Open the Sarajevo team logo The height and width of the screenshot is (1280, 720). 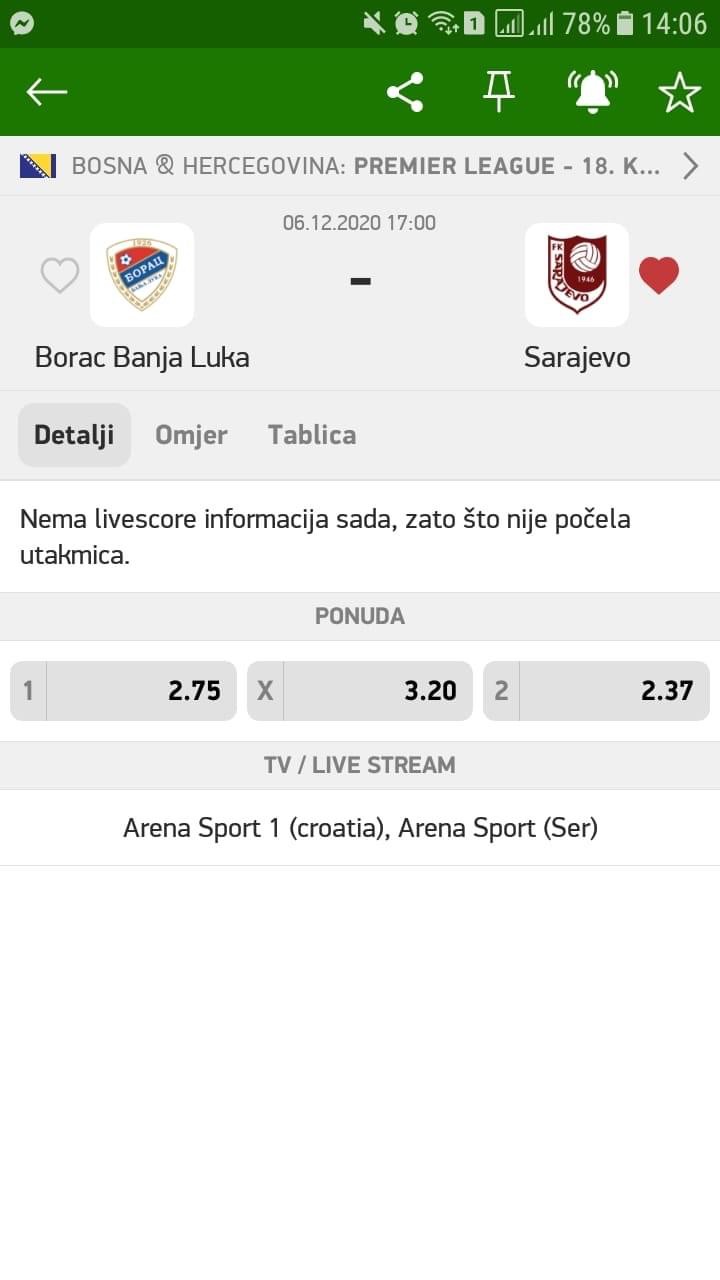[x=577, y=275]
